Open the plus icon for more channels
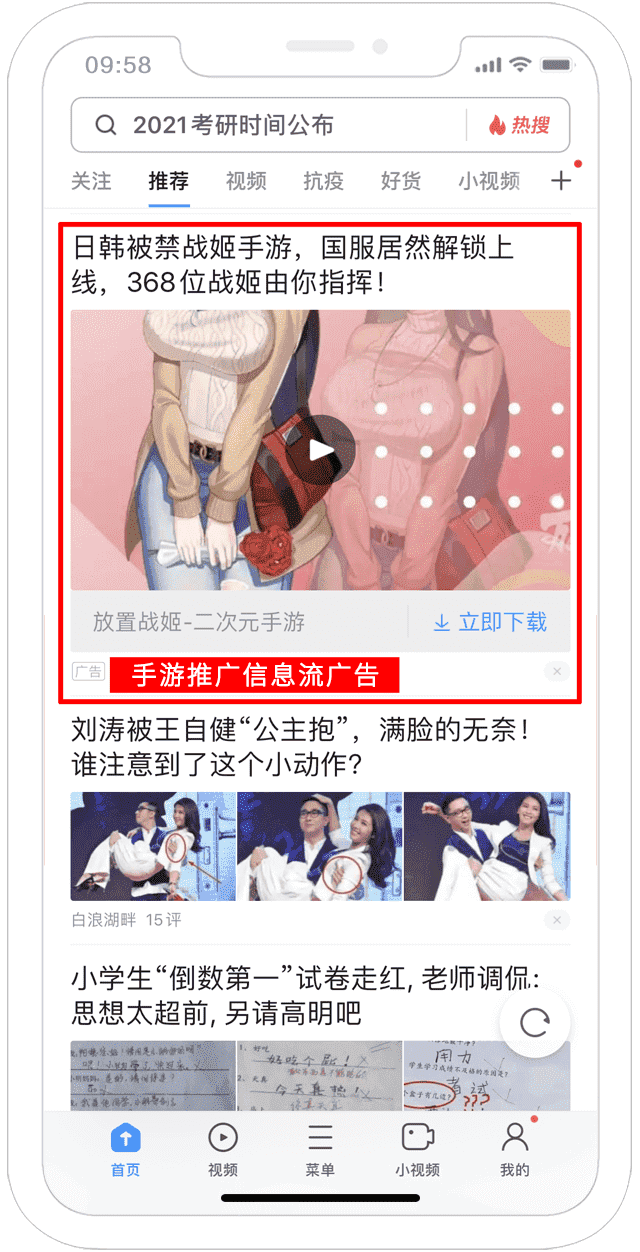This screenshot has height=1252, width=640. 561,181
